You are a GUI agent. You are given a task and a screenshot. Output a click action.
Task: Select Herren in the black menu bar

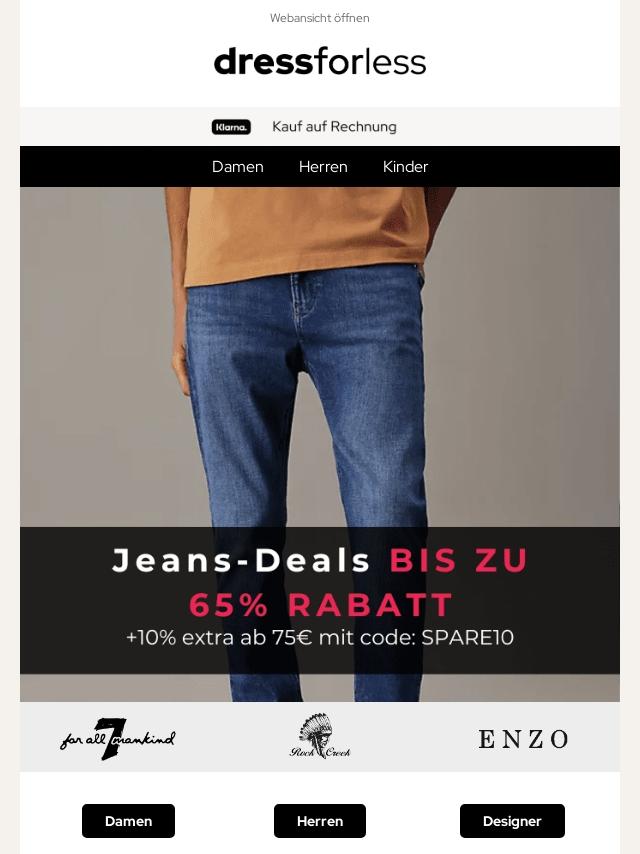pos(323,167)
